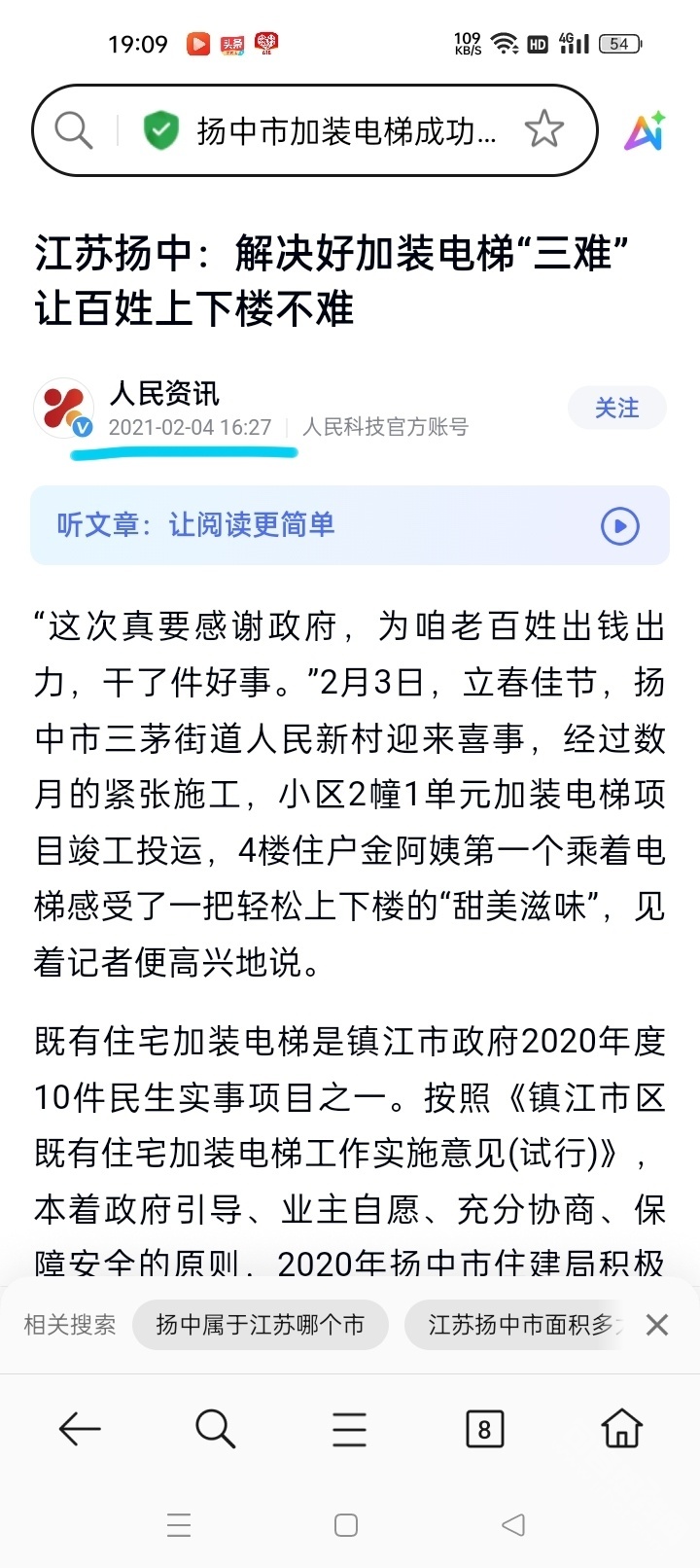Tap the search magnifier in address bar
Viewport: 700px width, 1568px height.
[x=74, y=129]
